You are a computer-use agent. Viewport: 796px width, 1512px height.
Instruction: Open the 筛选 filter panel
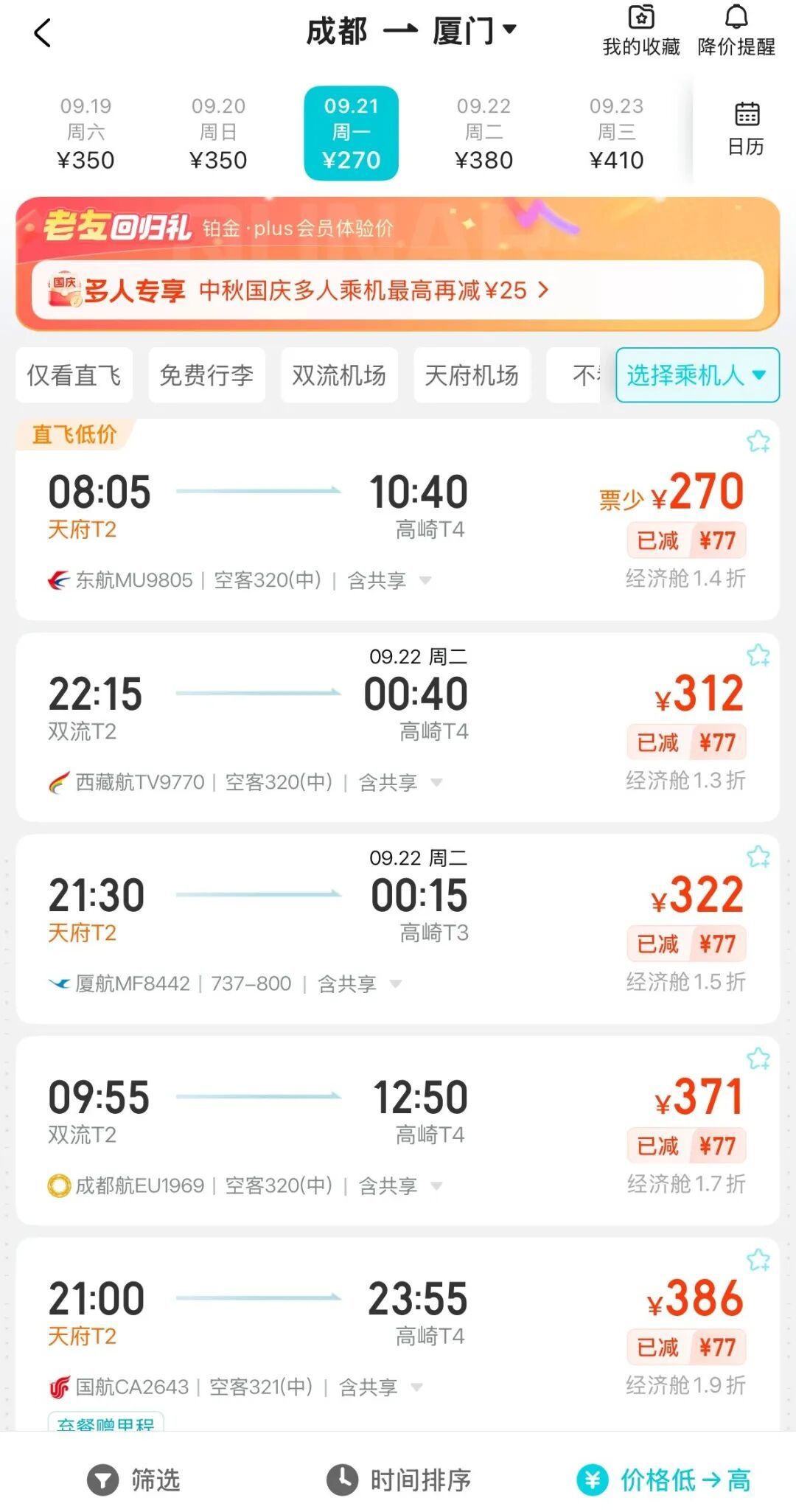pos(133,1480)
